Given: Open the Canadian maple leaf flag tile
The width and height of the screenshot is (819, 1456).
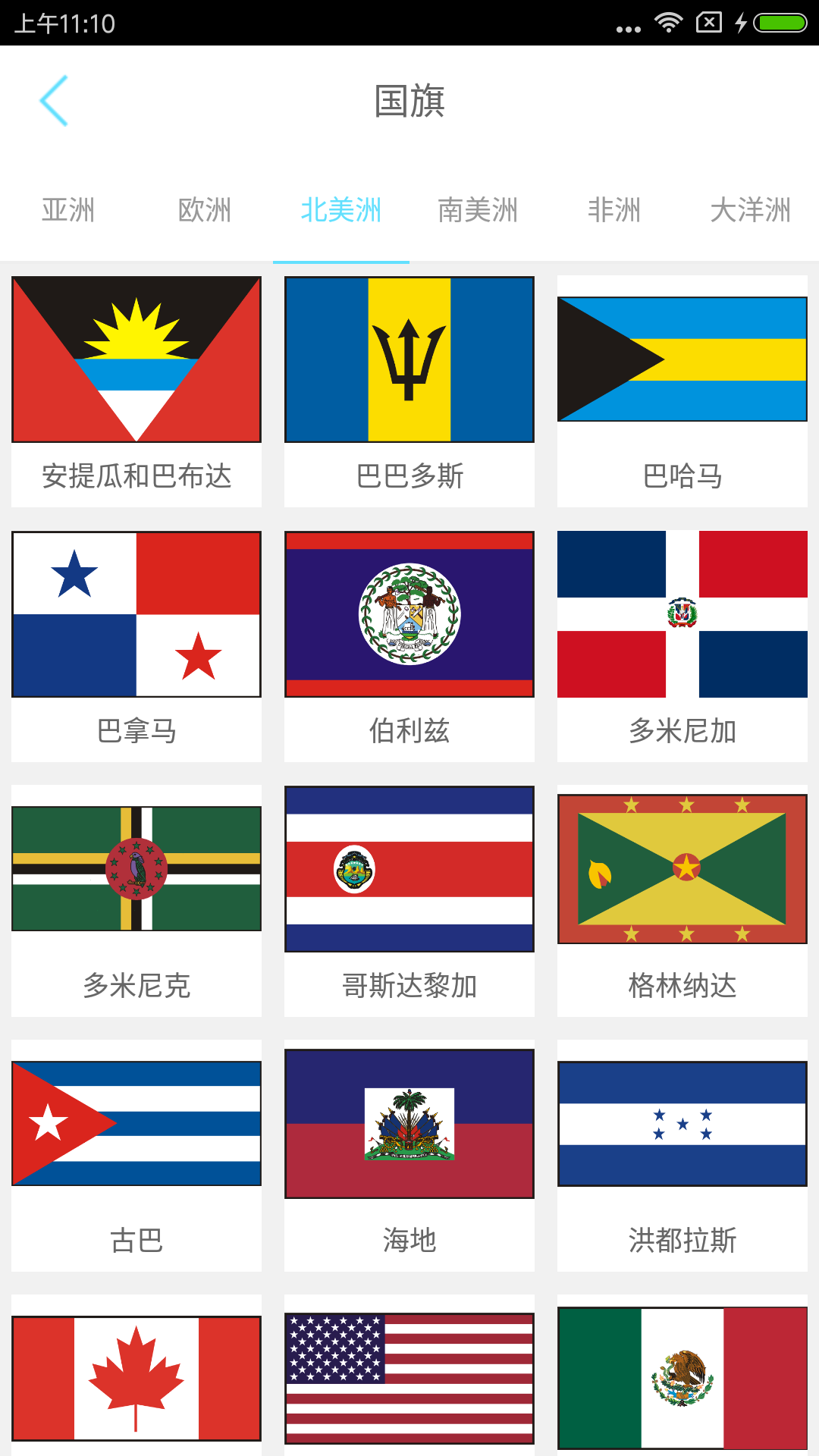Looking at the screenshot, I should point(136,1378).
